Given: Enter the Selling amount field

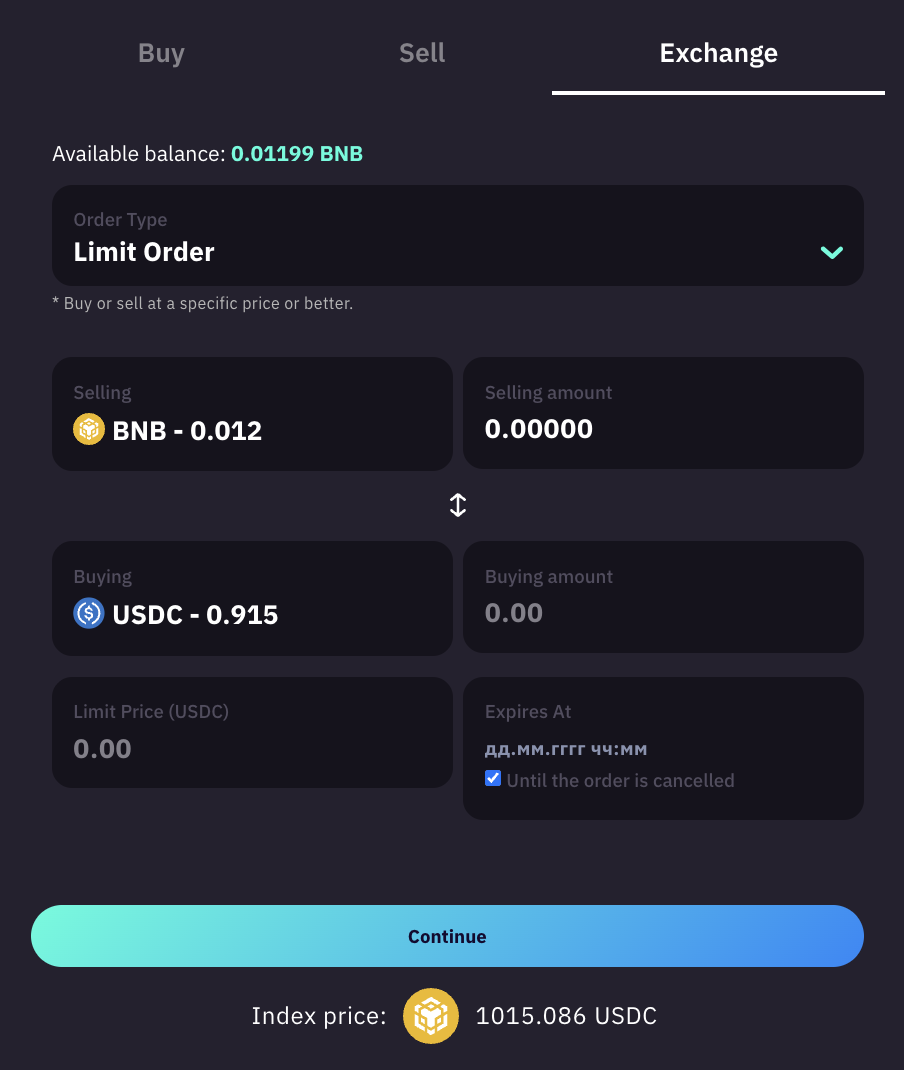Looking at the screenshot, I should pyautogui.click(x=662, y=429).
